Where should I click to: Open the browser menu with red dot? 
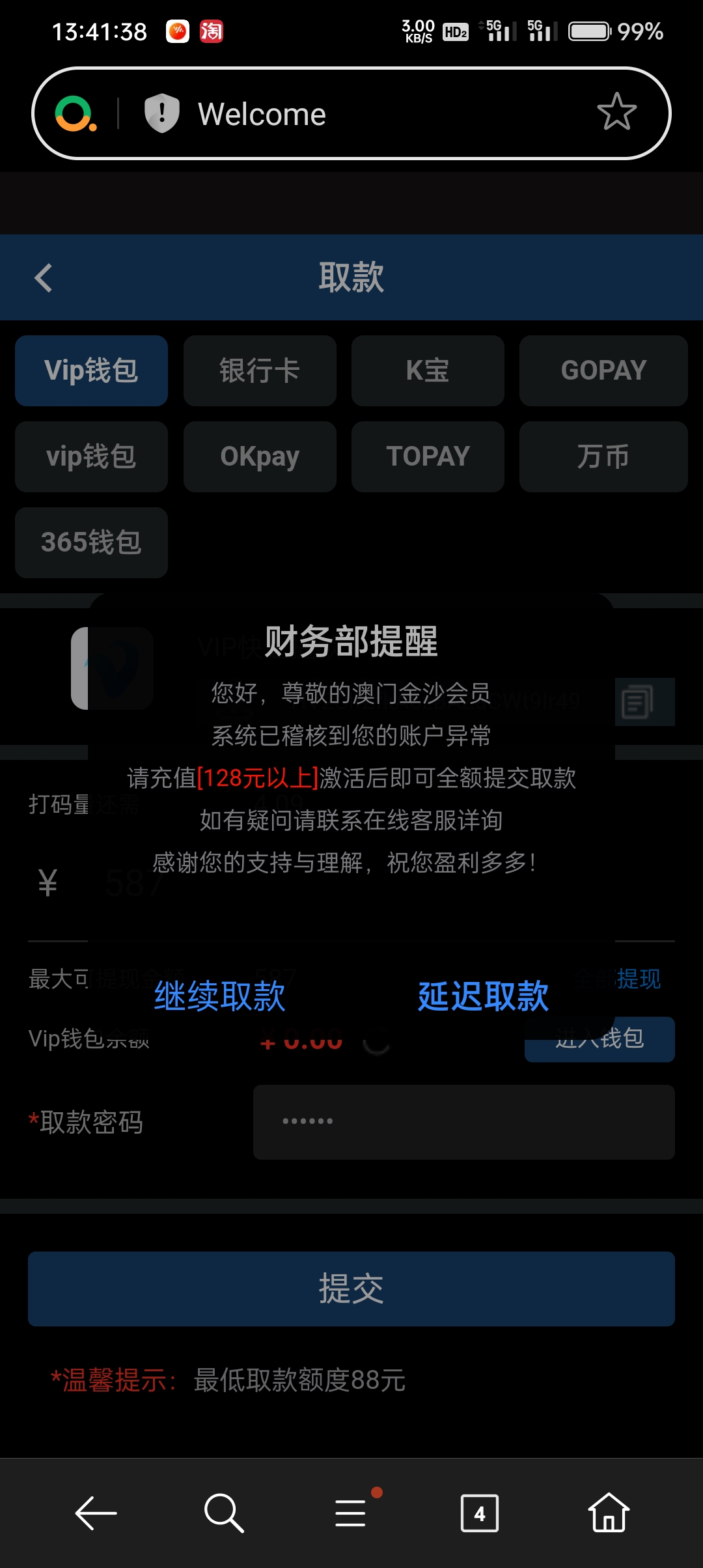(350, 1513)
